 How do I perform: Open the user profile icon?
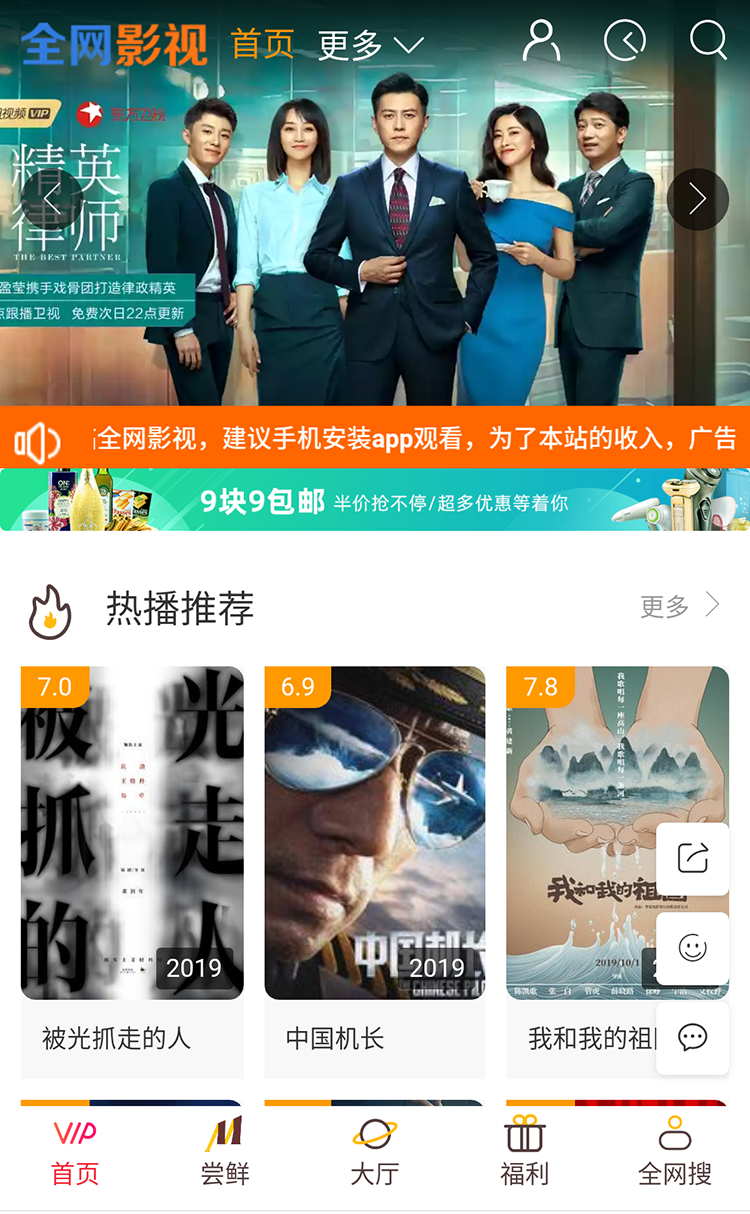(541, 42)
